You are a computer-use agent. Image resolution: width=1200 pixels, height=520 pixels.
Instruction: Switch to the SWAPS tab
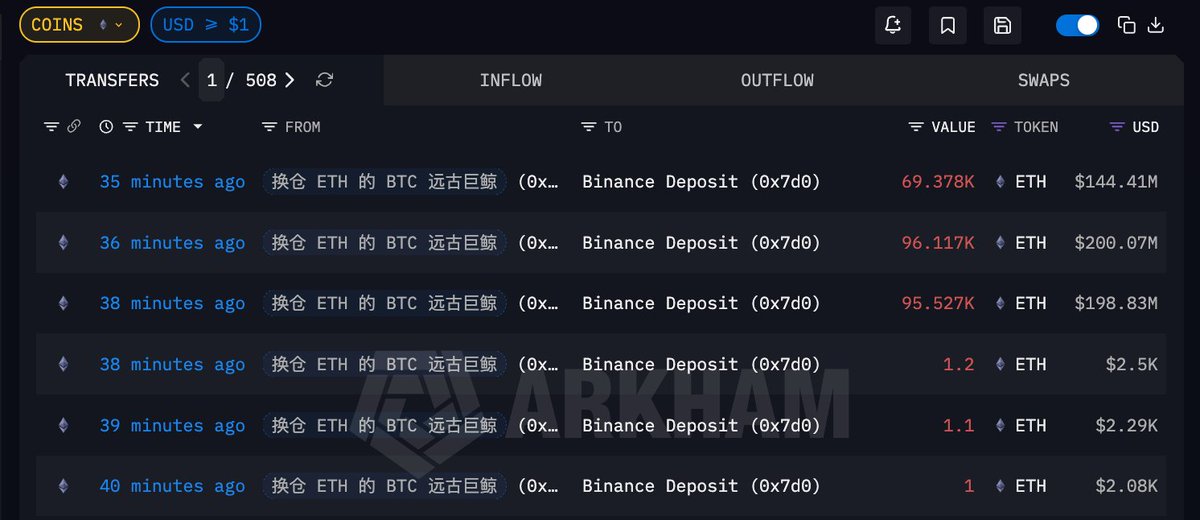pos(1043,80)
